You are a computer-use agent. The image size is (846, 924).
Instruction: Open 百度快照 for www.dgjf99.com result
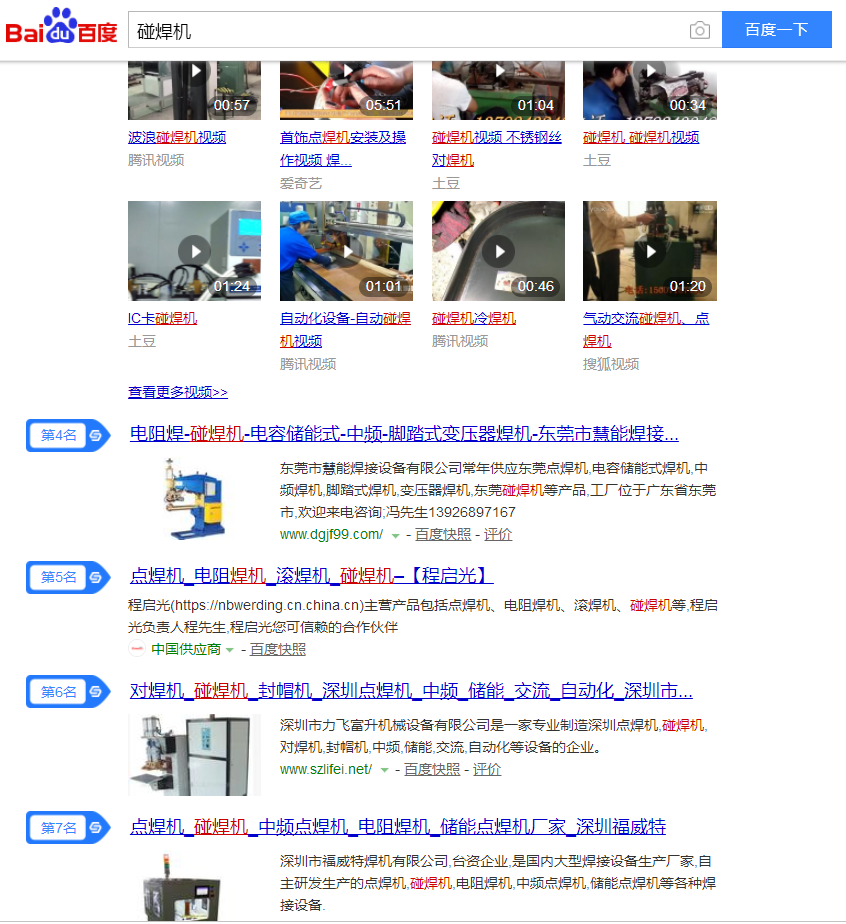(443, 534)
